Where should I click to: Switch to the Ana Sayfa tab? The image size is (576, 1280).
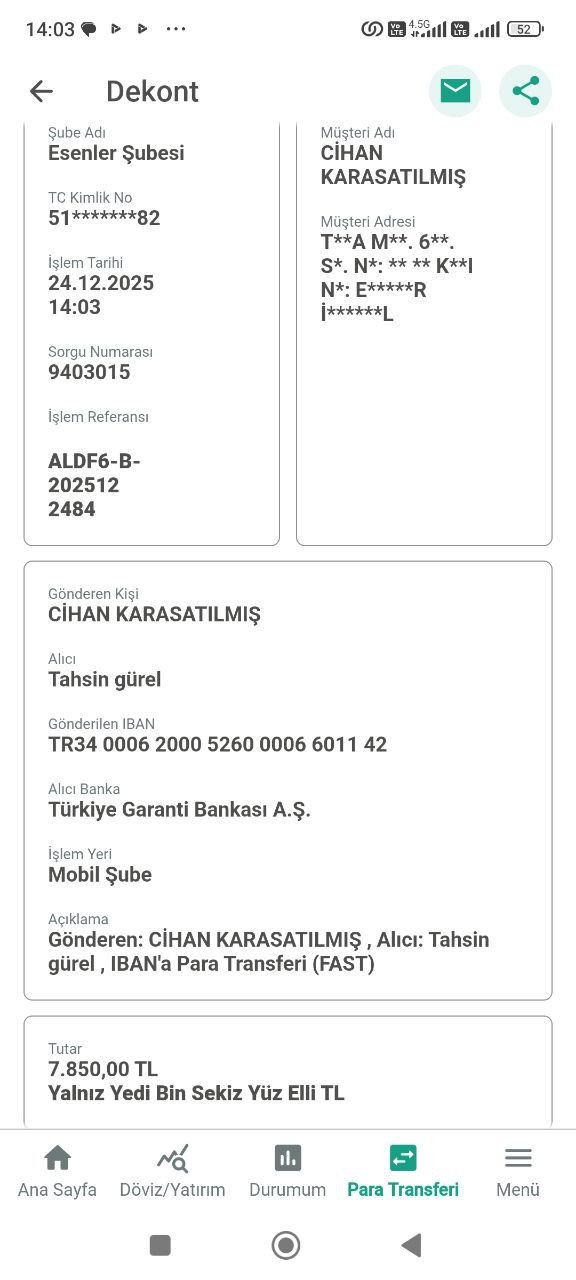click(x=57, y=1171)
